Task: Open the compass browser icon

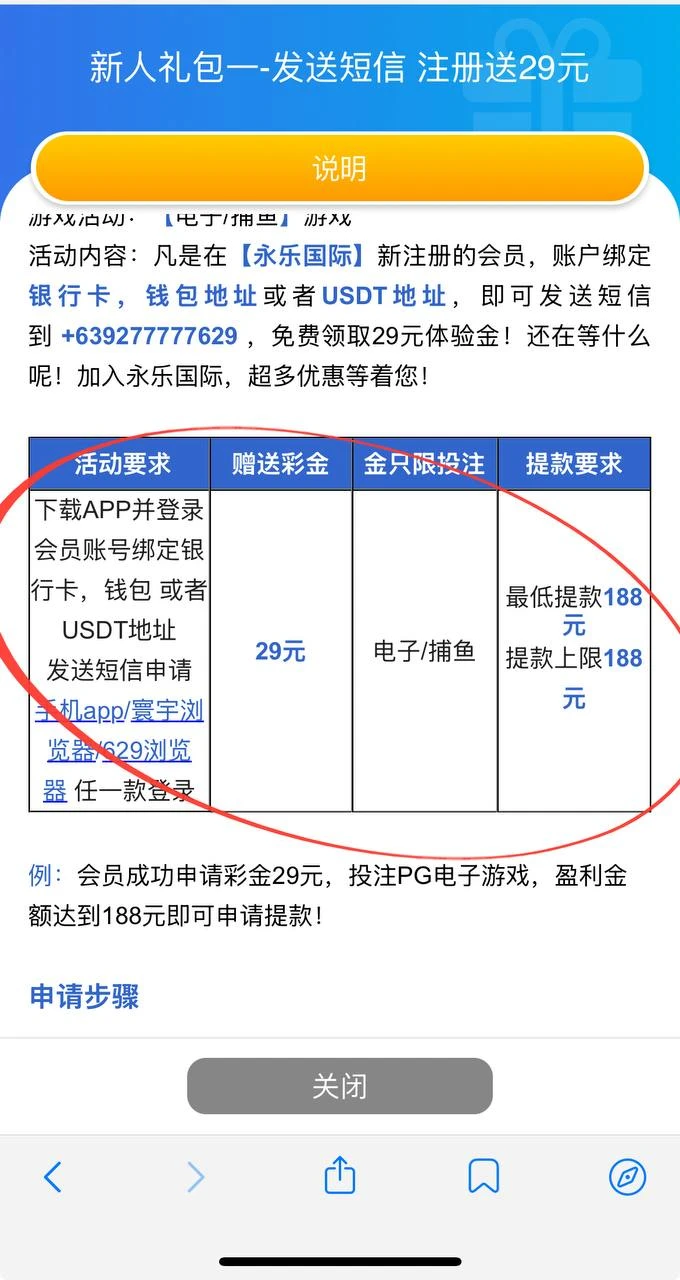Action: point(627,1177)
